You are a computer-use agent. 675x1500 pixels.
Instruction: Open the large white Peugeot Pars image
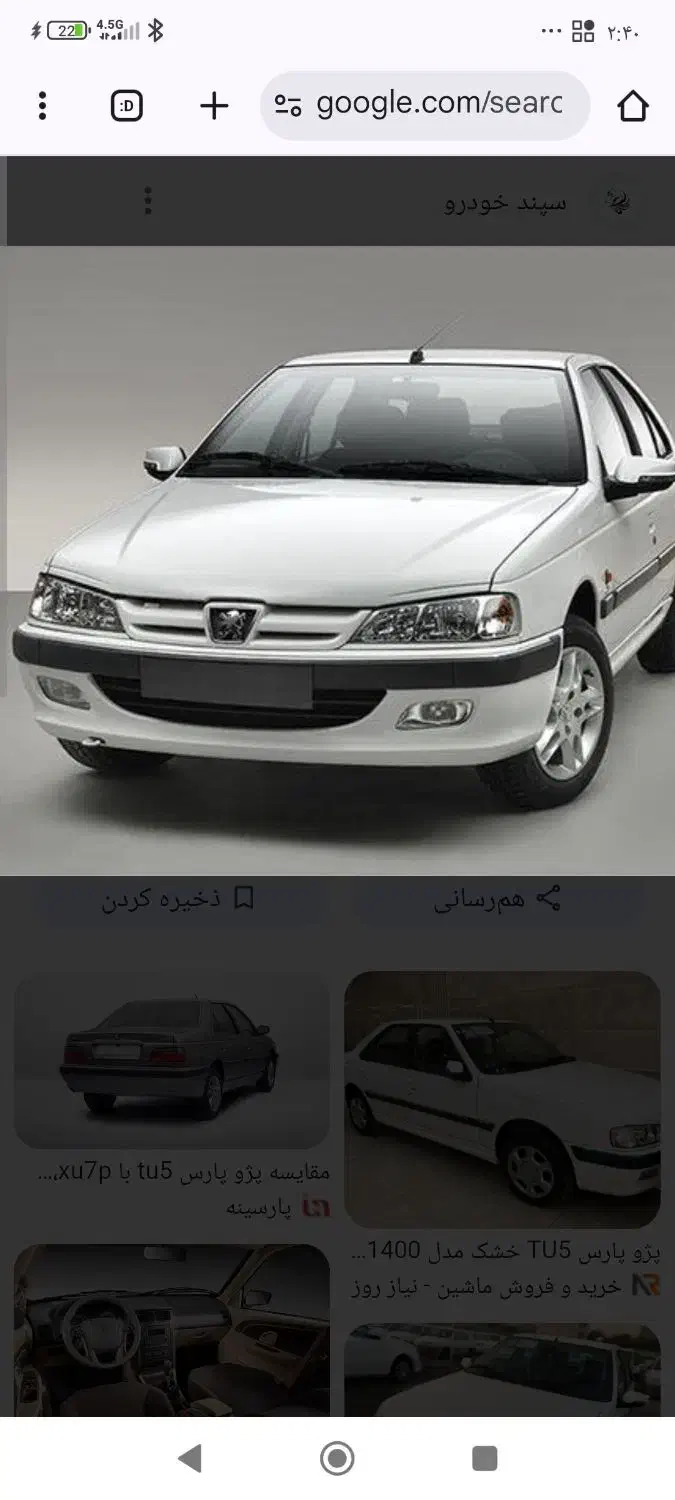pyautogui.click(x=337, y=560)
